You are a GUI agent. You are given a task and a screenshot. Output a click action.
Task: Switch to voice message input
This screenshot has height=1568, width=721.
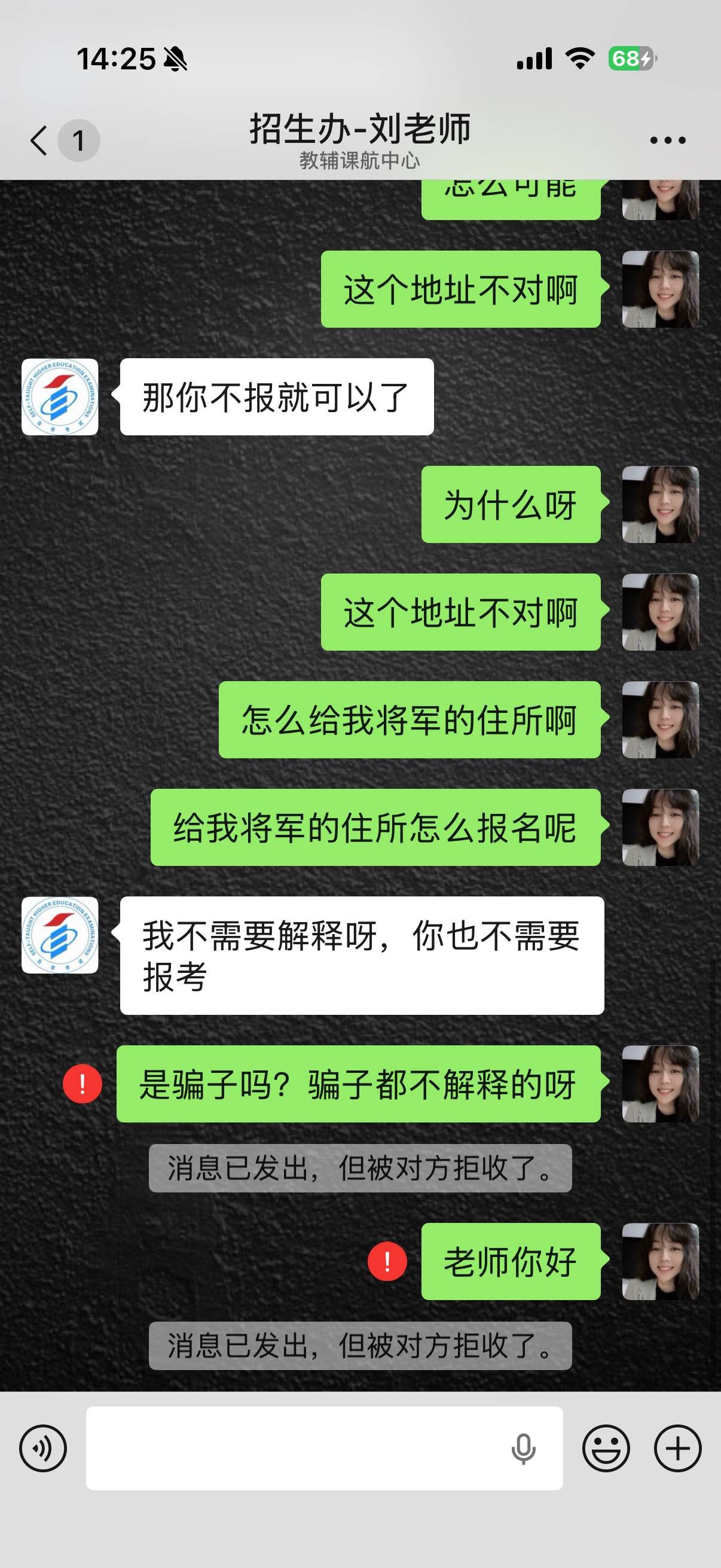(42, 1448)
